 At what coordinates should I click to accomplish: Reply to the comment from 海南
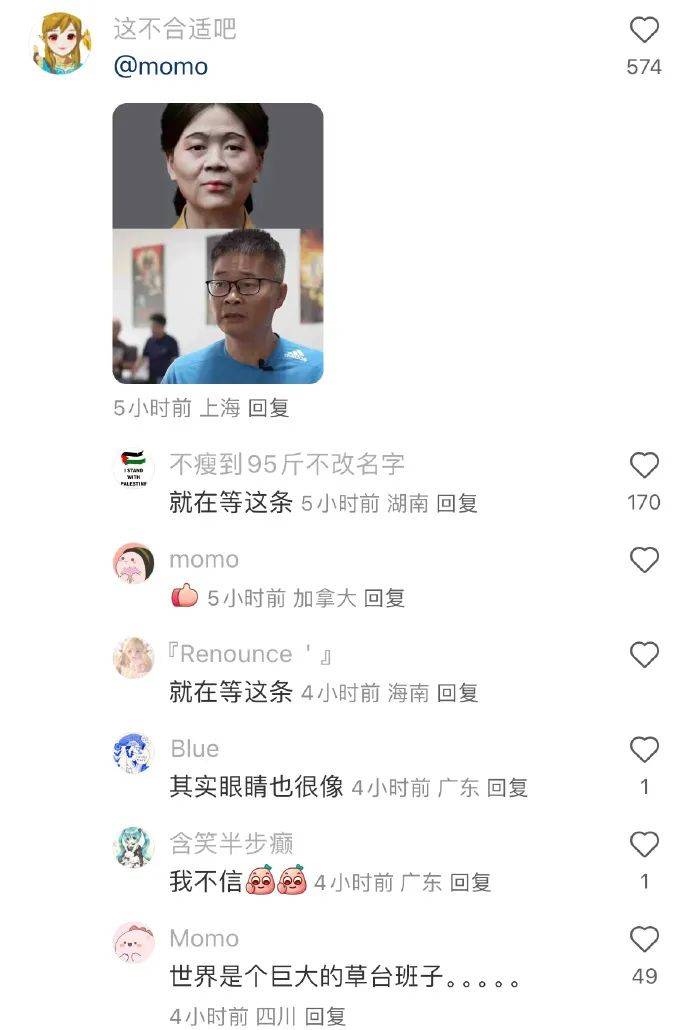[x=457, y=692]
